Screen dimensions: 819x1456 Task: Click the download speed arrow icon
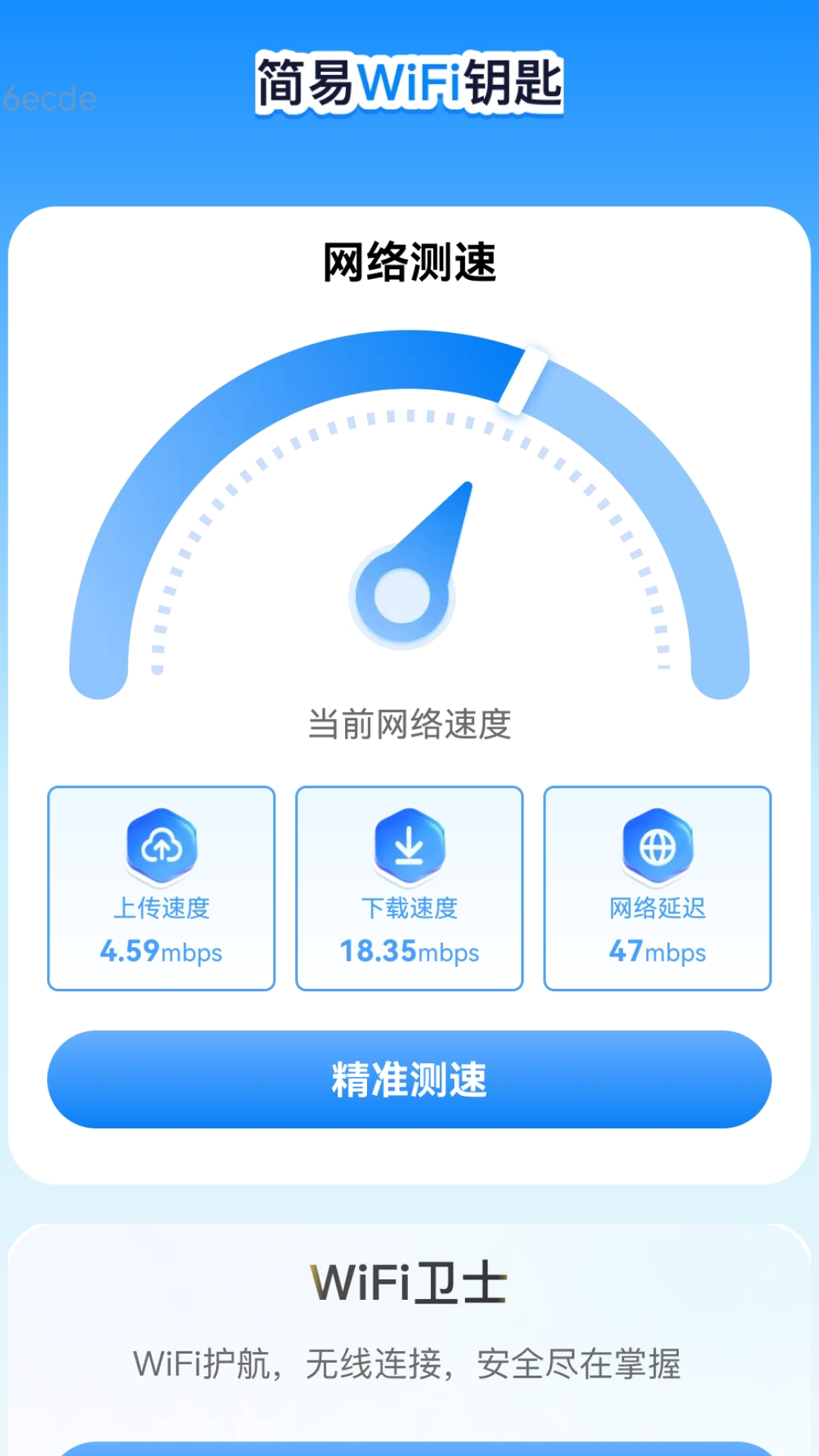coord(409,844)
